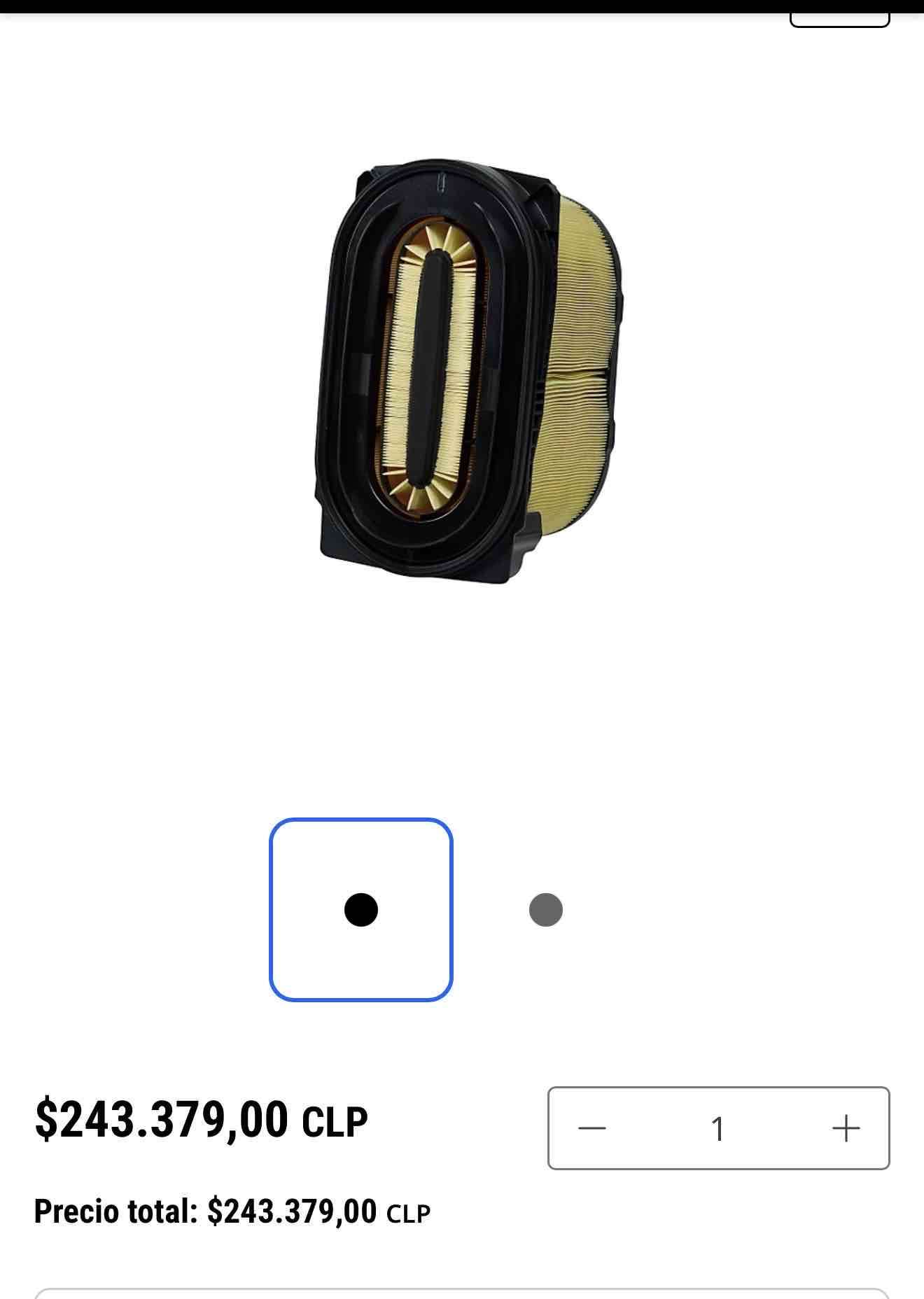Increase the quantity with the plus button
This screenshot has width=924, height=1299.
click(x=845, y=1128)
